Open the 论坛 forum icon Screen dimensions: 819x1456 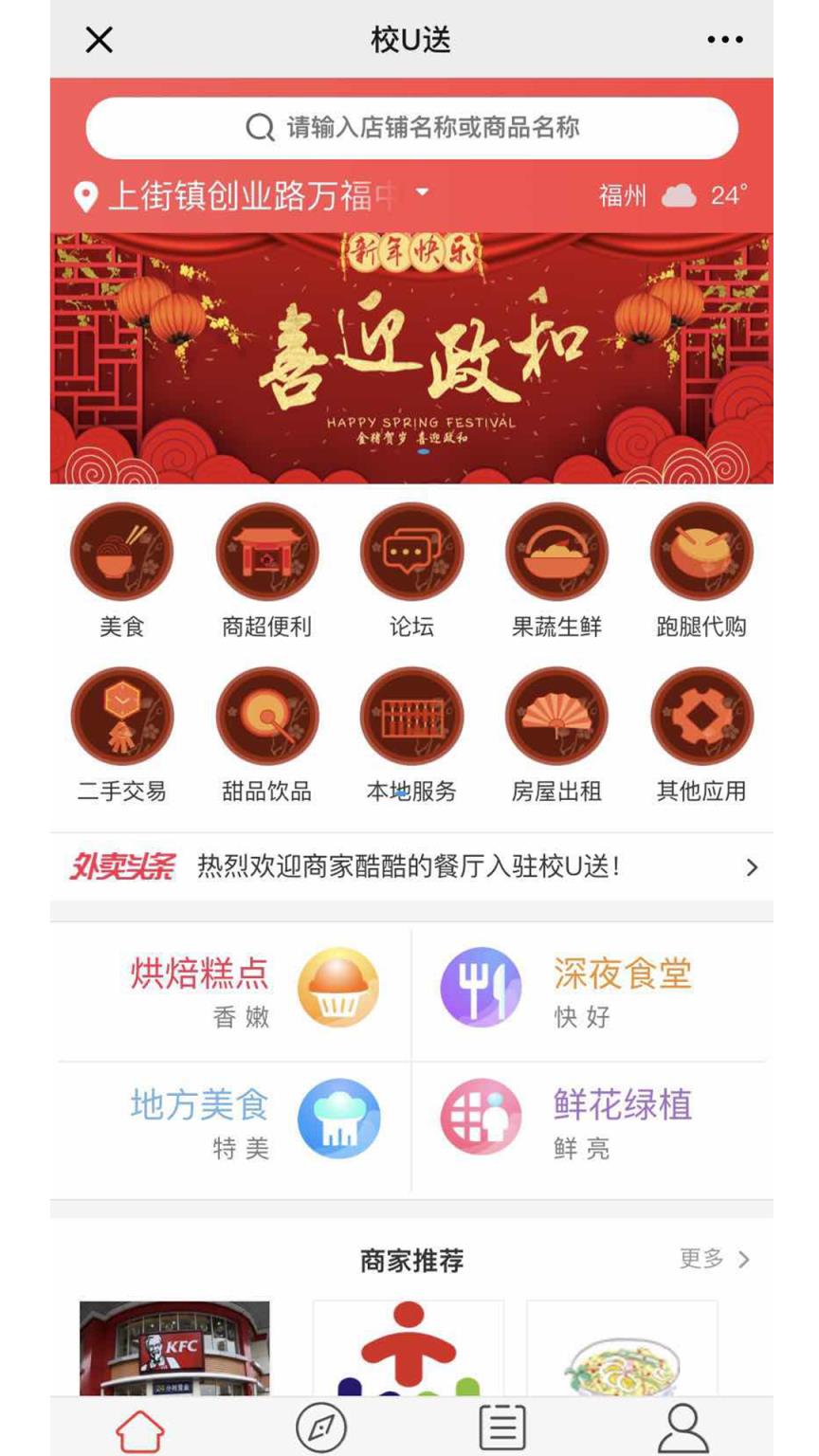[412, 552]
